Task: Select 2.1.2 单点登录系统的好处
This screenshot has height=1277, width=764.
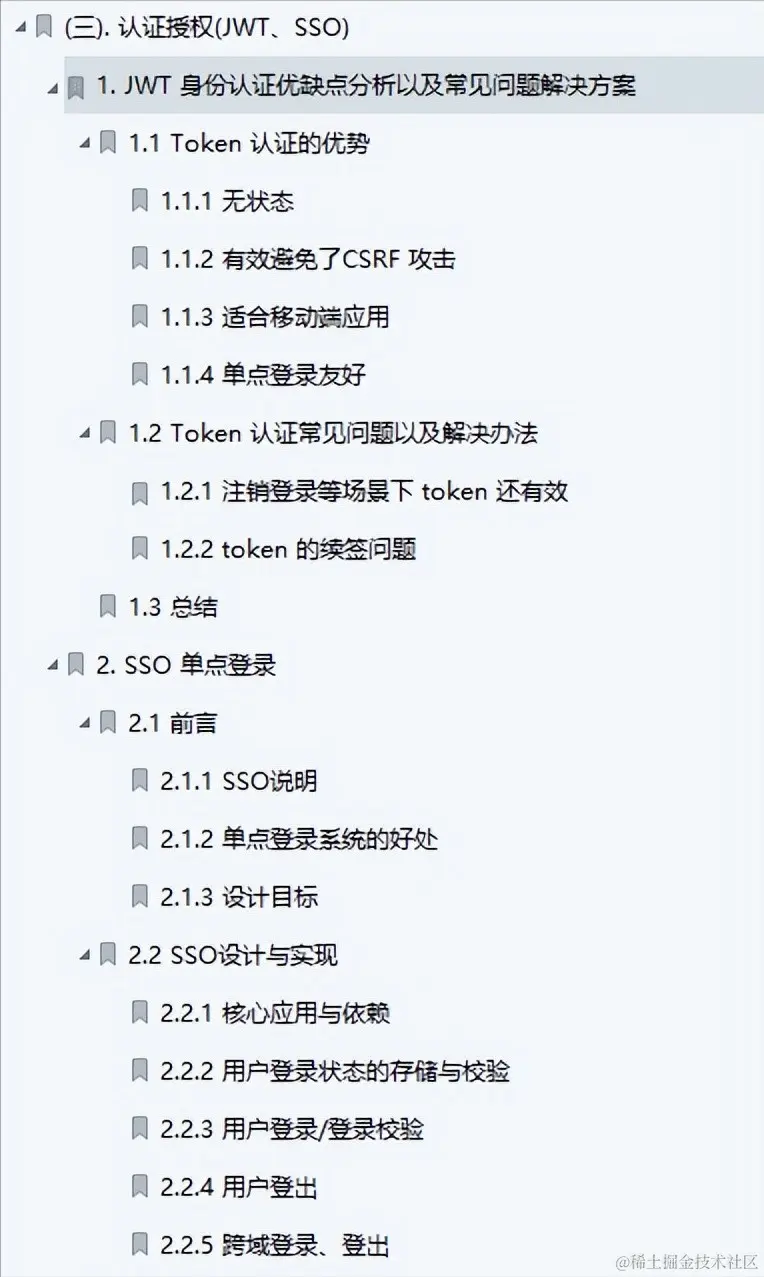Action: (299, 839)
